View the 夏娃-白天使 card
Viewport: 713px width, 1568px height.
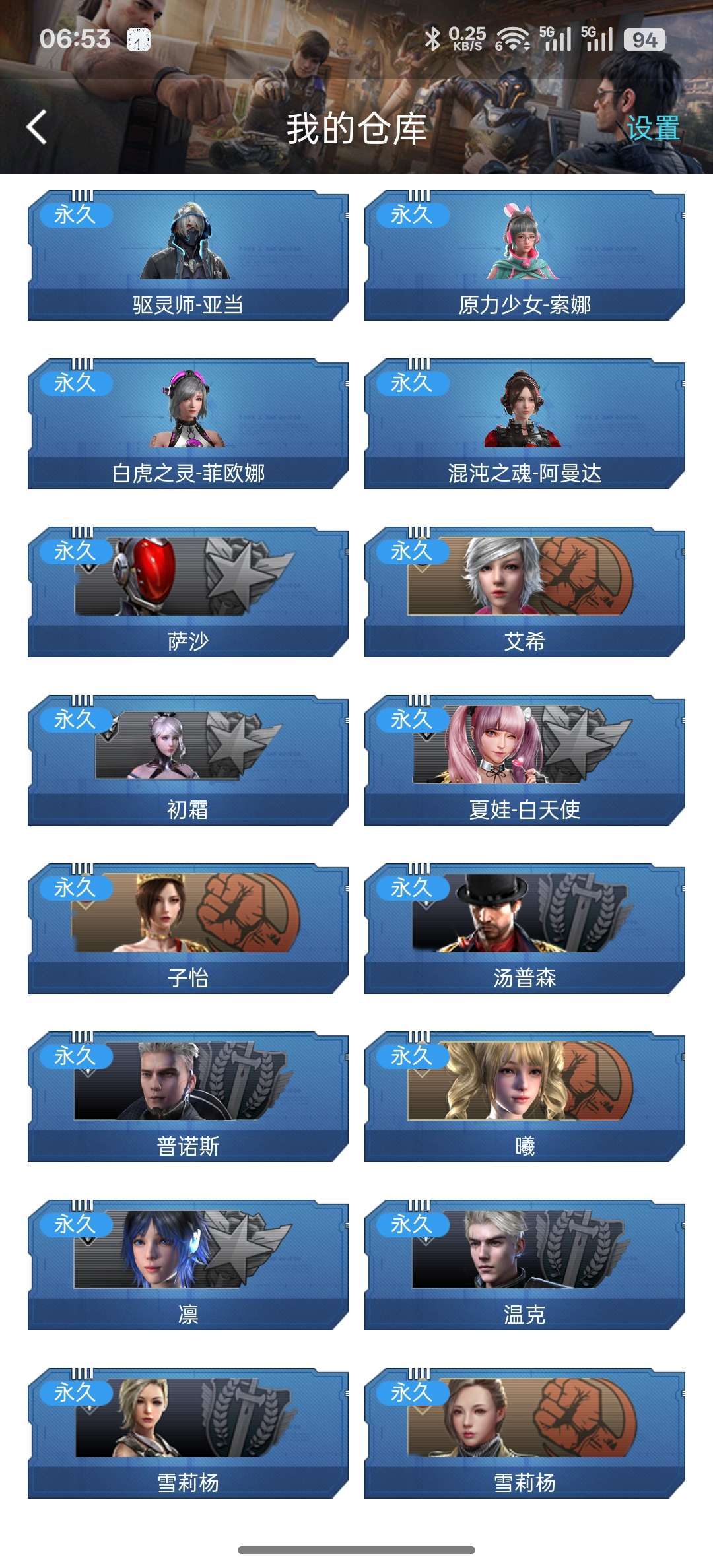(x=525, y=761)
